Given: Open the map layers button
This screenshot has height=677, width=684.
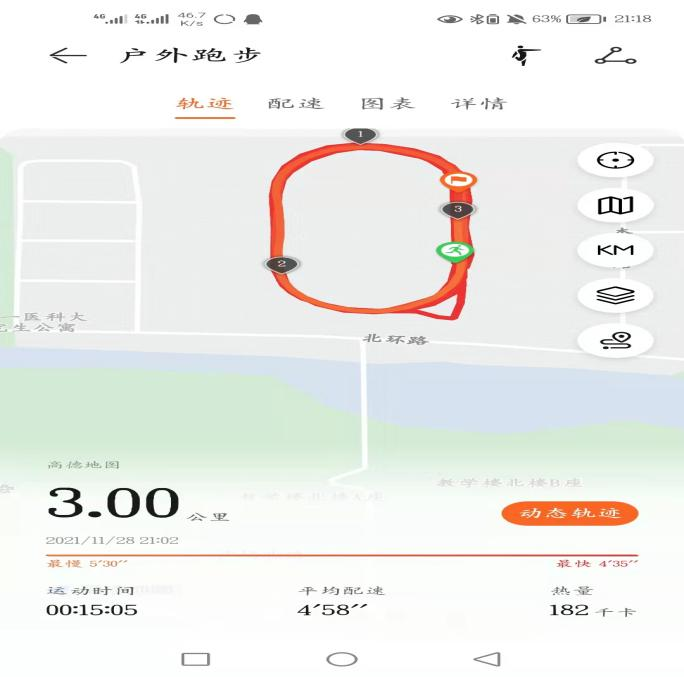Looking at the screenshot, I should (615, 295).
